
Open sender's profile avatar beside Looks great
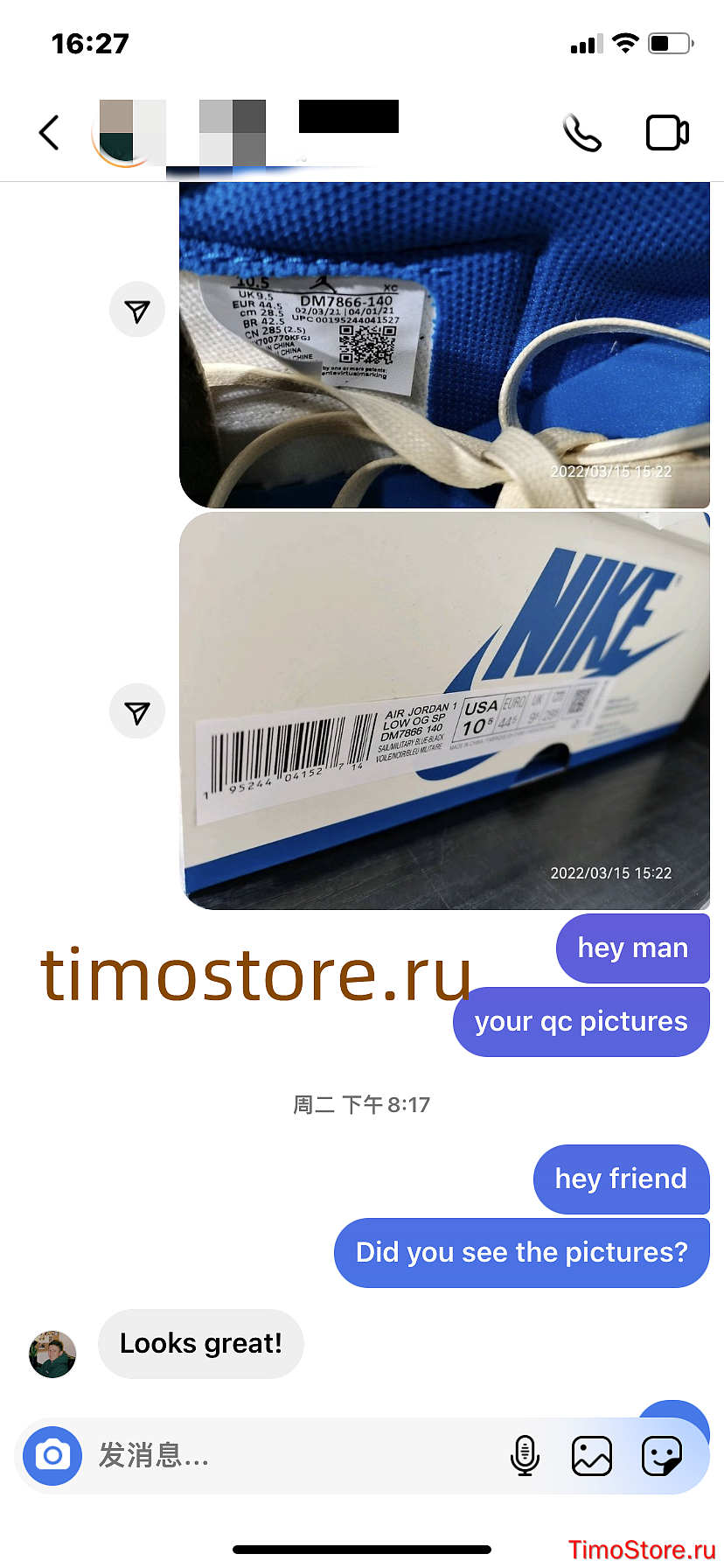coord(52,1354)
